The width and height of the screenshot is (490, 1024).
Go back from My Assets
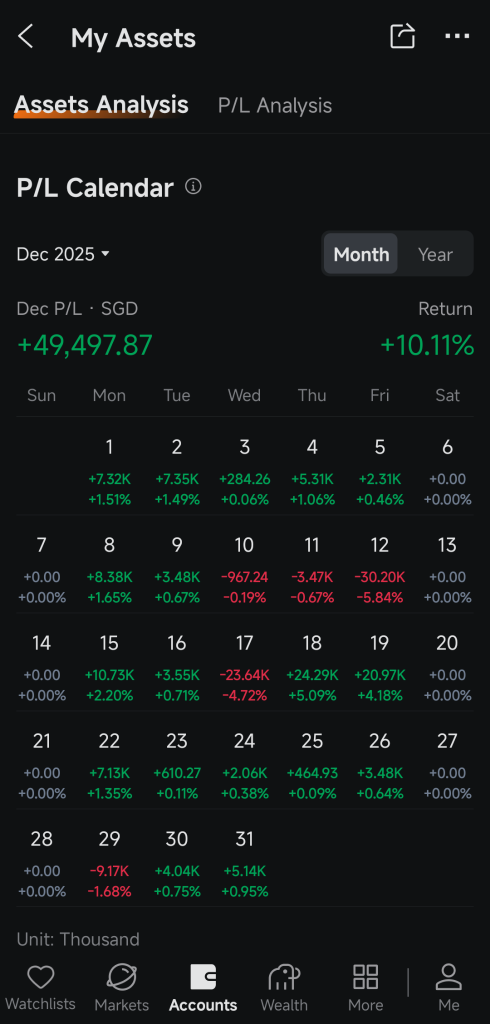point(25,37)
